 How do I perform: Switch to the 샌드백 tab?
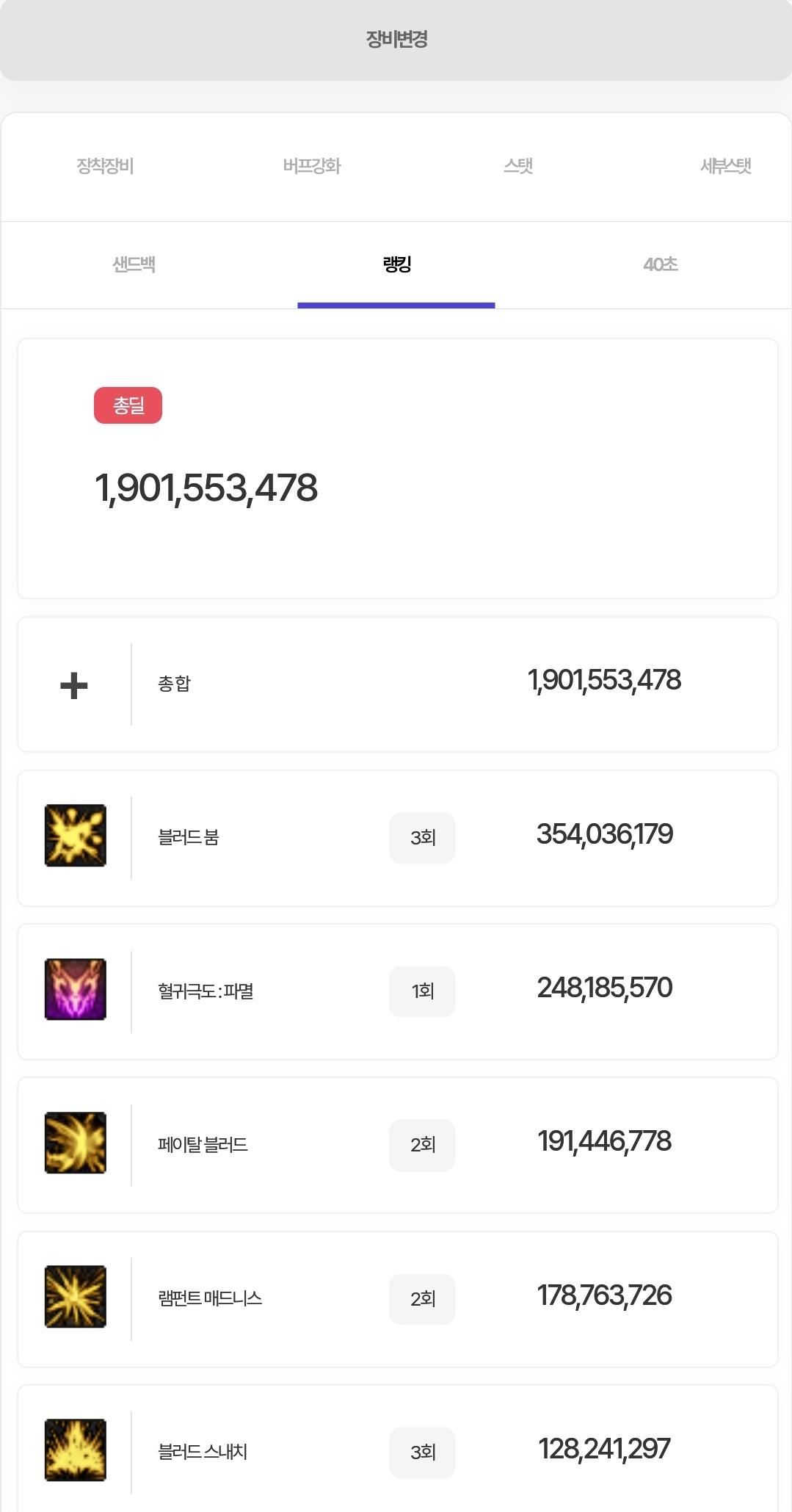[x=134, y=264]
